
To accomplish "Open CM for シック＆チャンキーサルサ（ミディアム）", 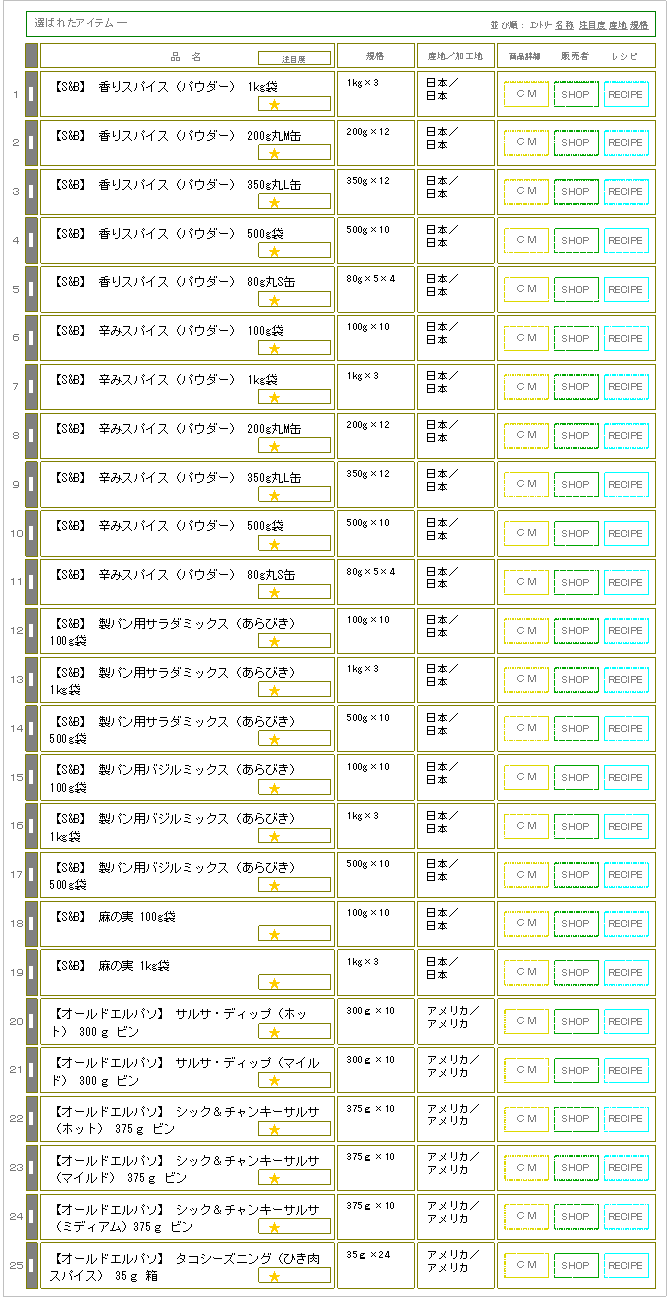I will point(526,1217).
